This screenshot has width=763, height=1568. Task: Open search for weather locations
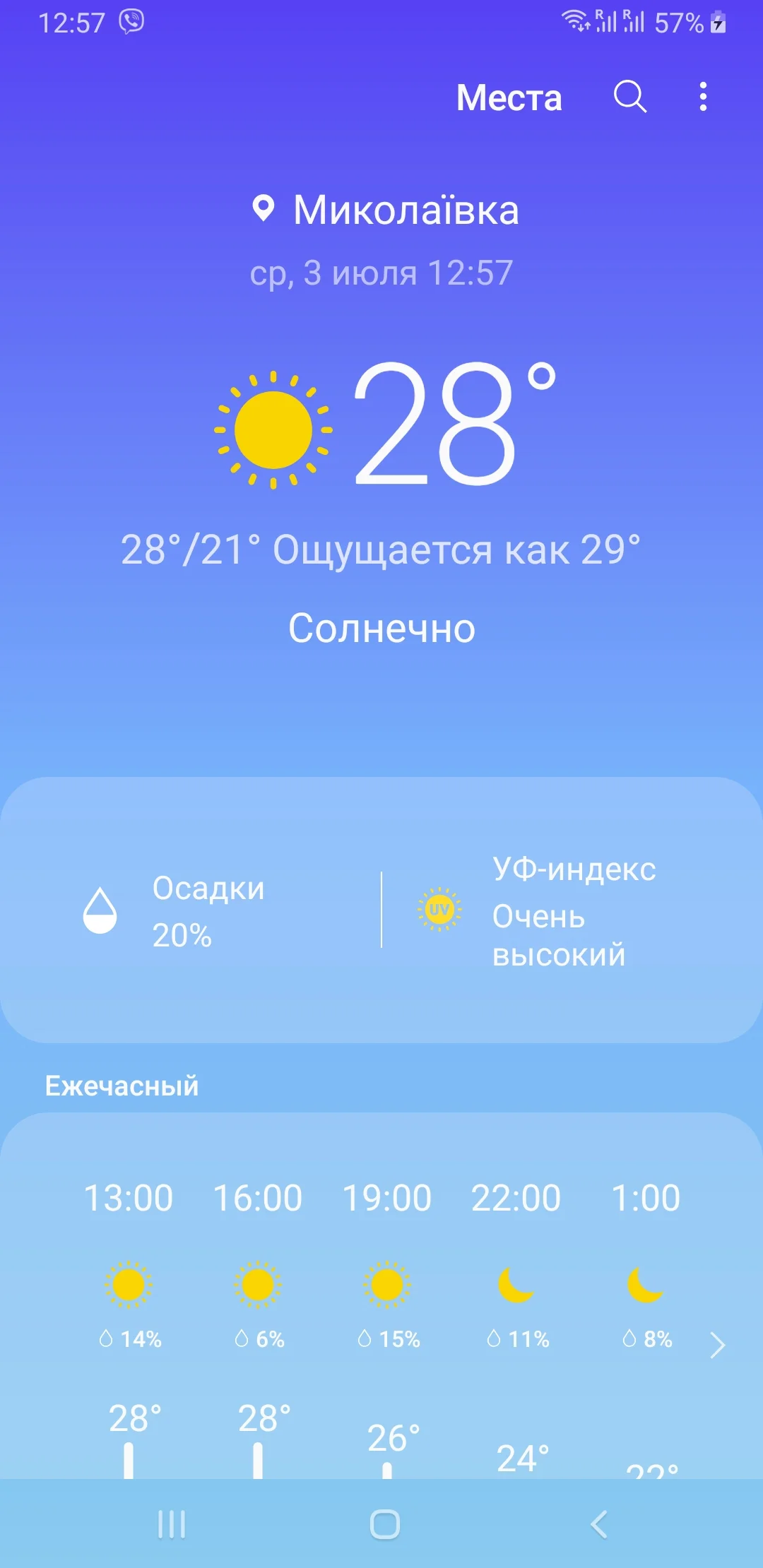click(x=631, y=98)
